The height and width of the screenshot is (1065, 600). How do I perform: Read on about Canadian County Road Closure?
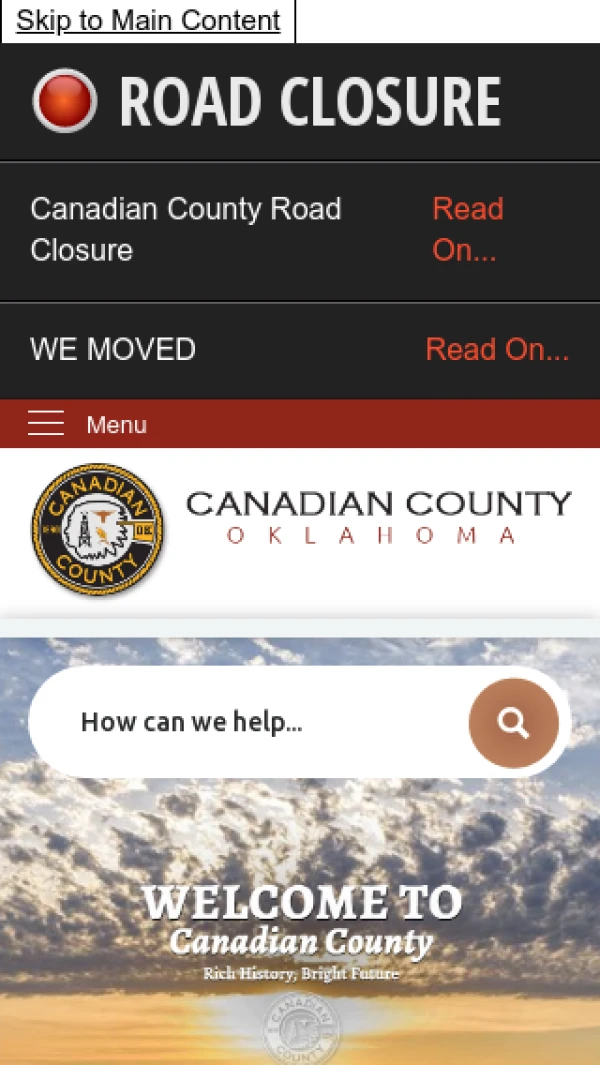tap(467, 229)
